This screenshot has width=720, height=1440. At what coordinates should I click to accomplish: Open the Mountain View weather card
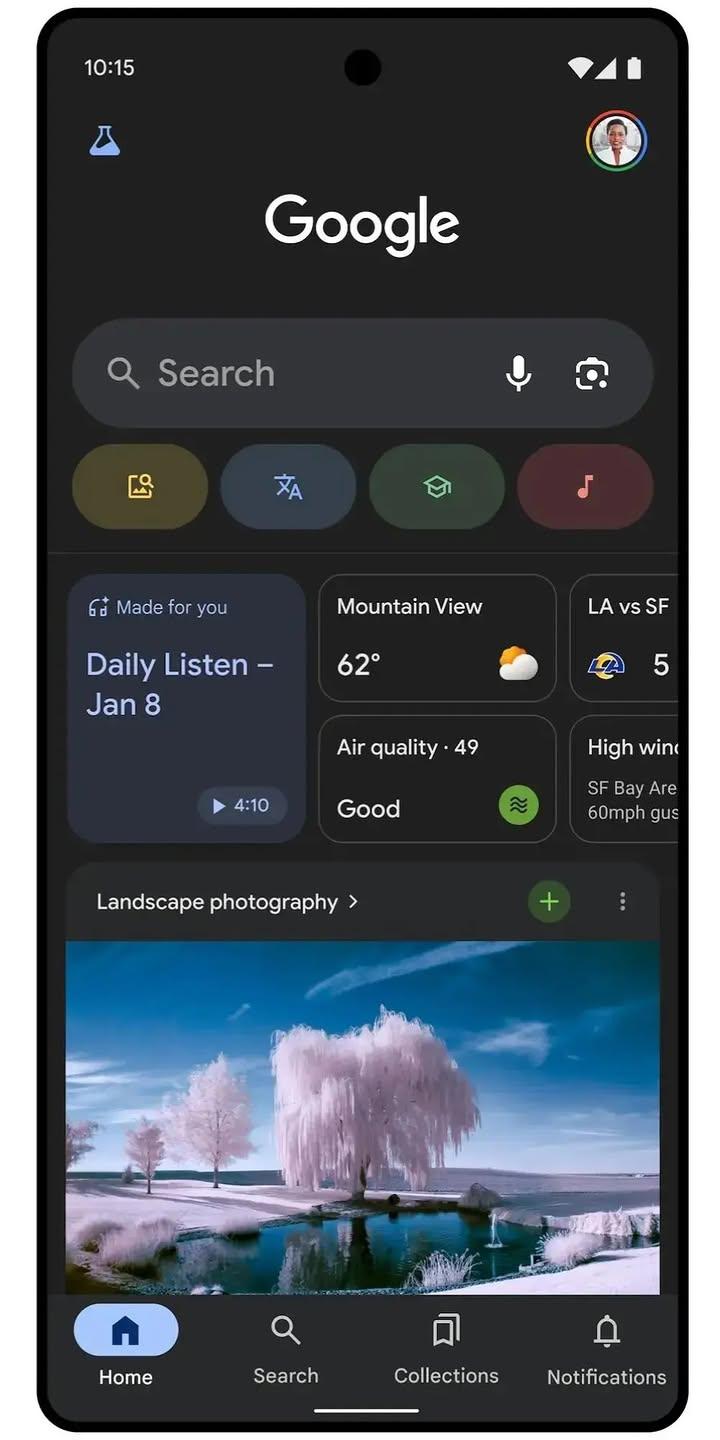437,637
